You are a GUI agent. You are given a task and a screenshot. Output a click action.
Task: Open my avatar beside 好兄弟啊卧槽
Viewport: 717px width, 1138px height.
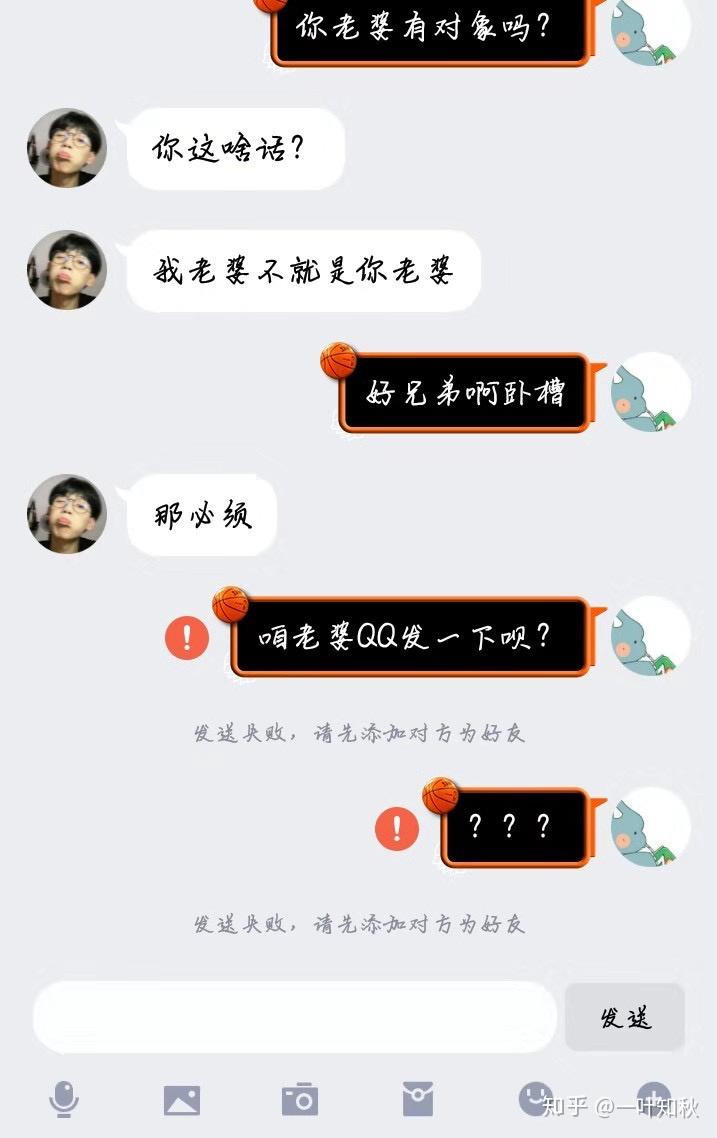coord(651,391)
